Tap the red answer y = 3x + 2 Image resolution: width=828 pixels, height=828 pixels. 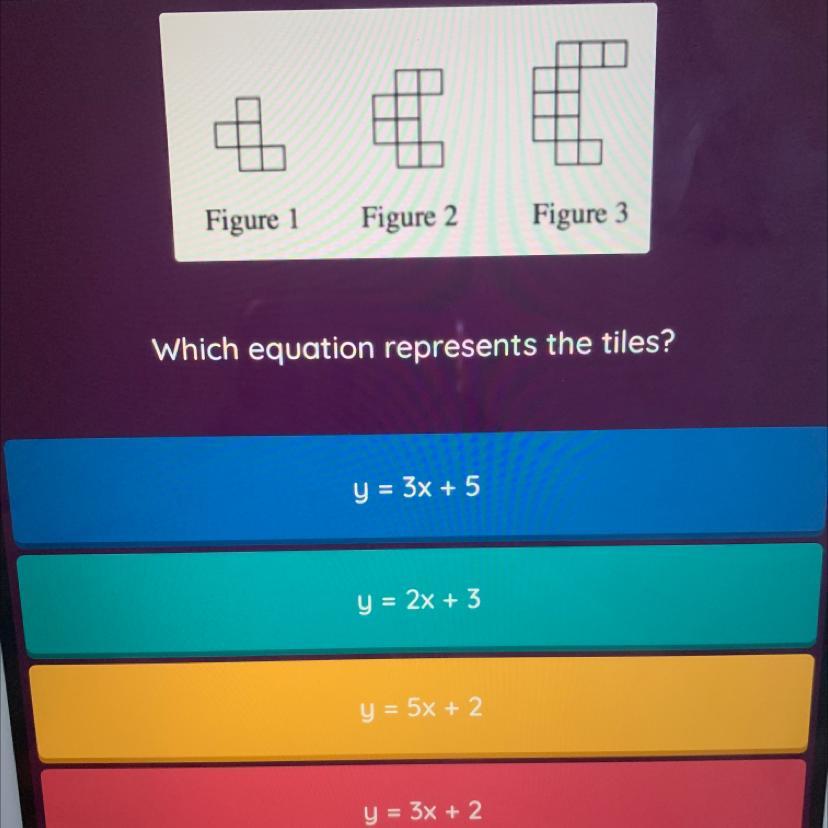tap(422, 795)
